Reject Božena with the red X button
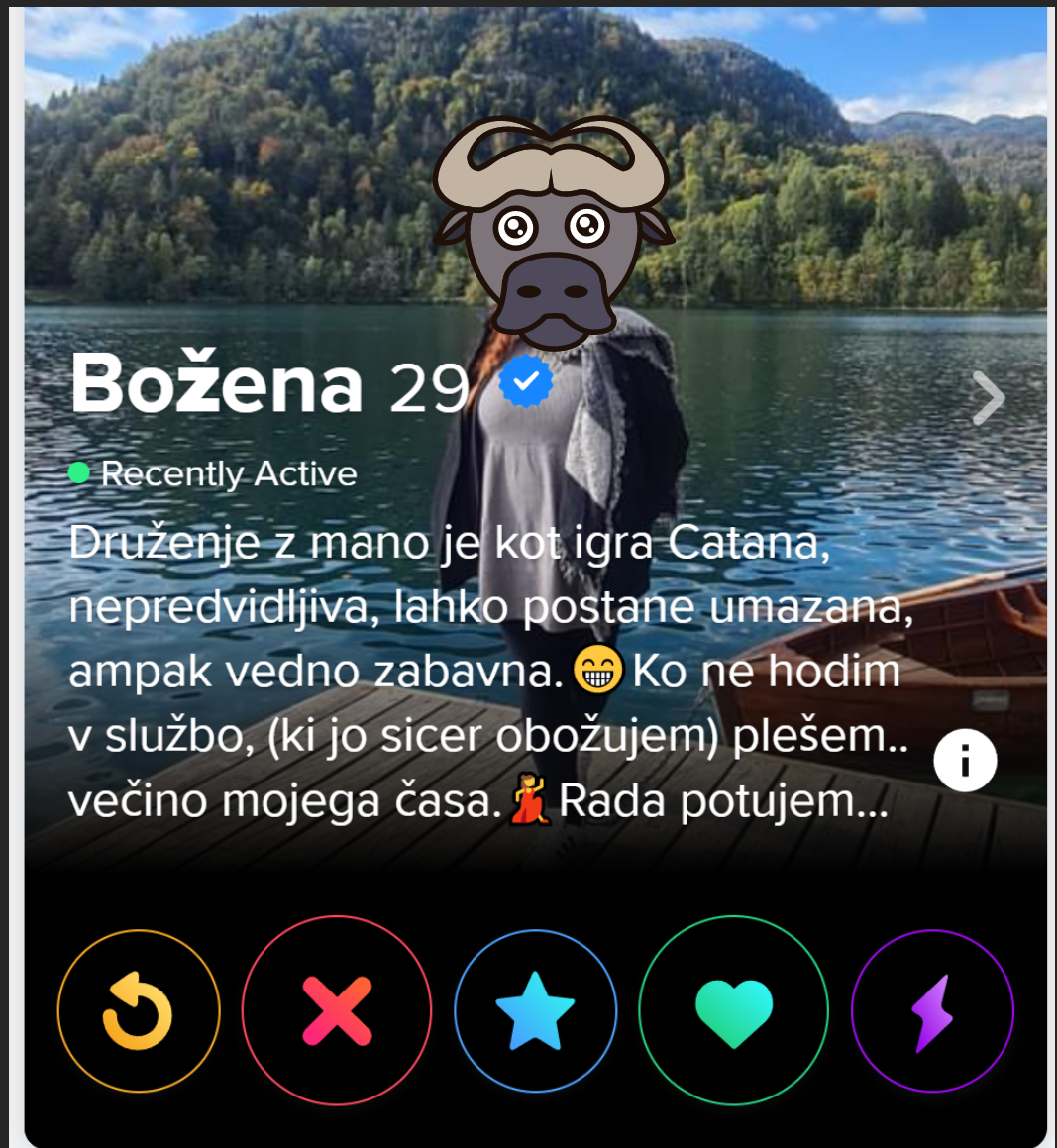 [x=337, y=1011]
